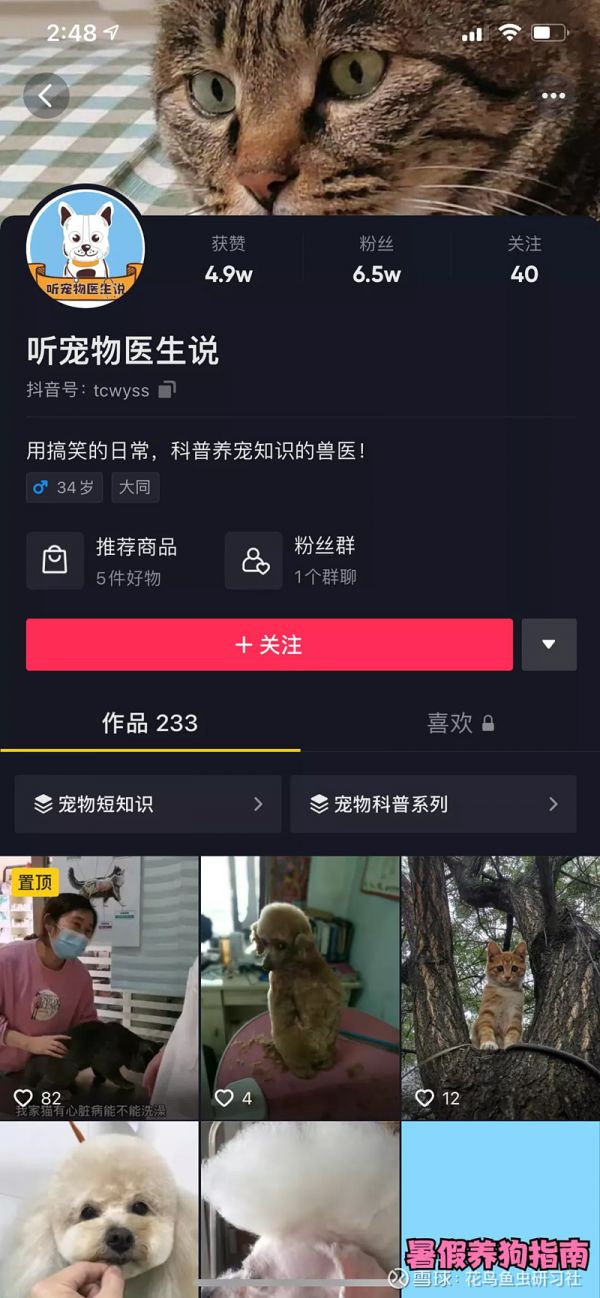This screenshot has height=1298, width=600.
Task: Open the three-dot more options menu
Action: point(553,96)
